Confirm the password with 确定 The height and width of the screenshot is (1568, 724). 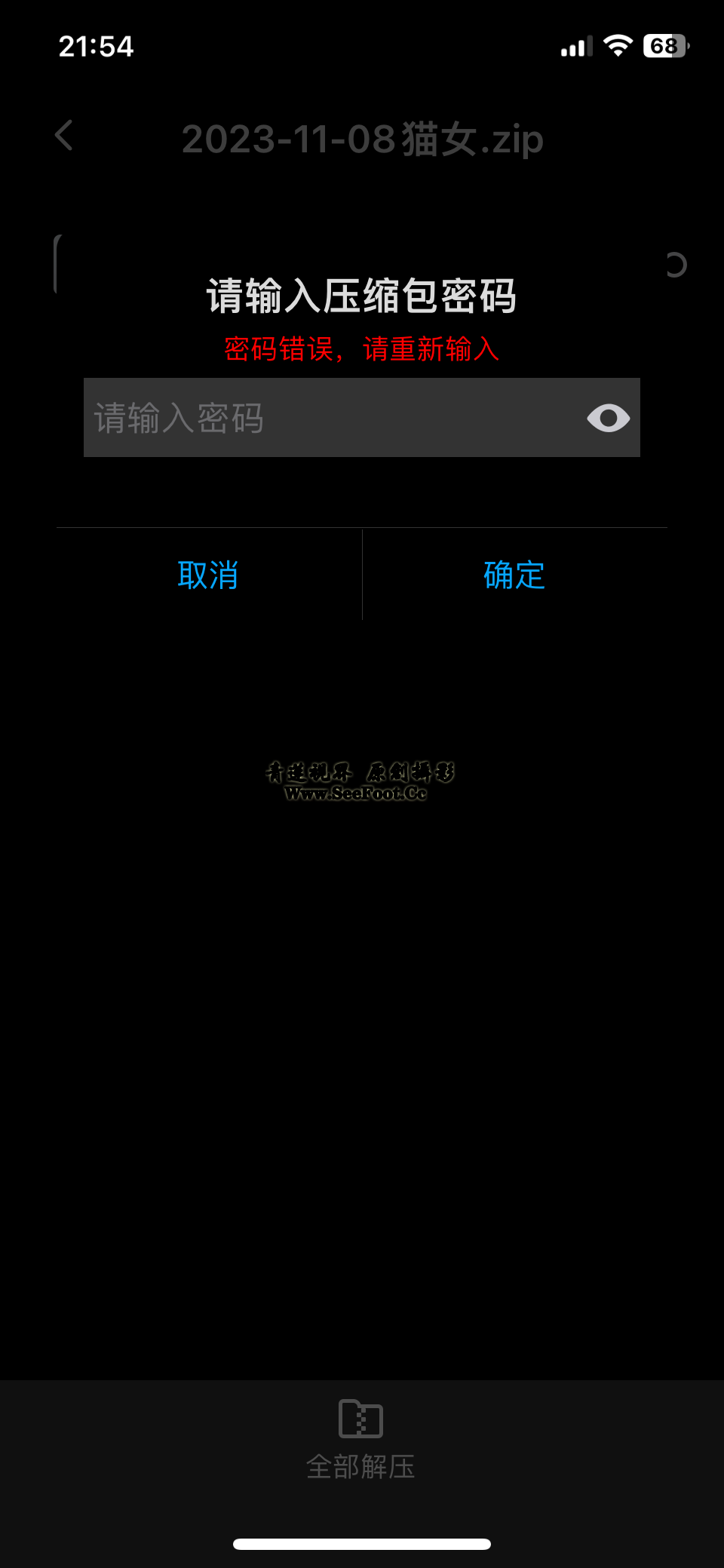click(514, 575)
